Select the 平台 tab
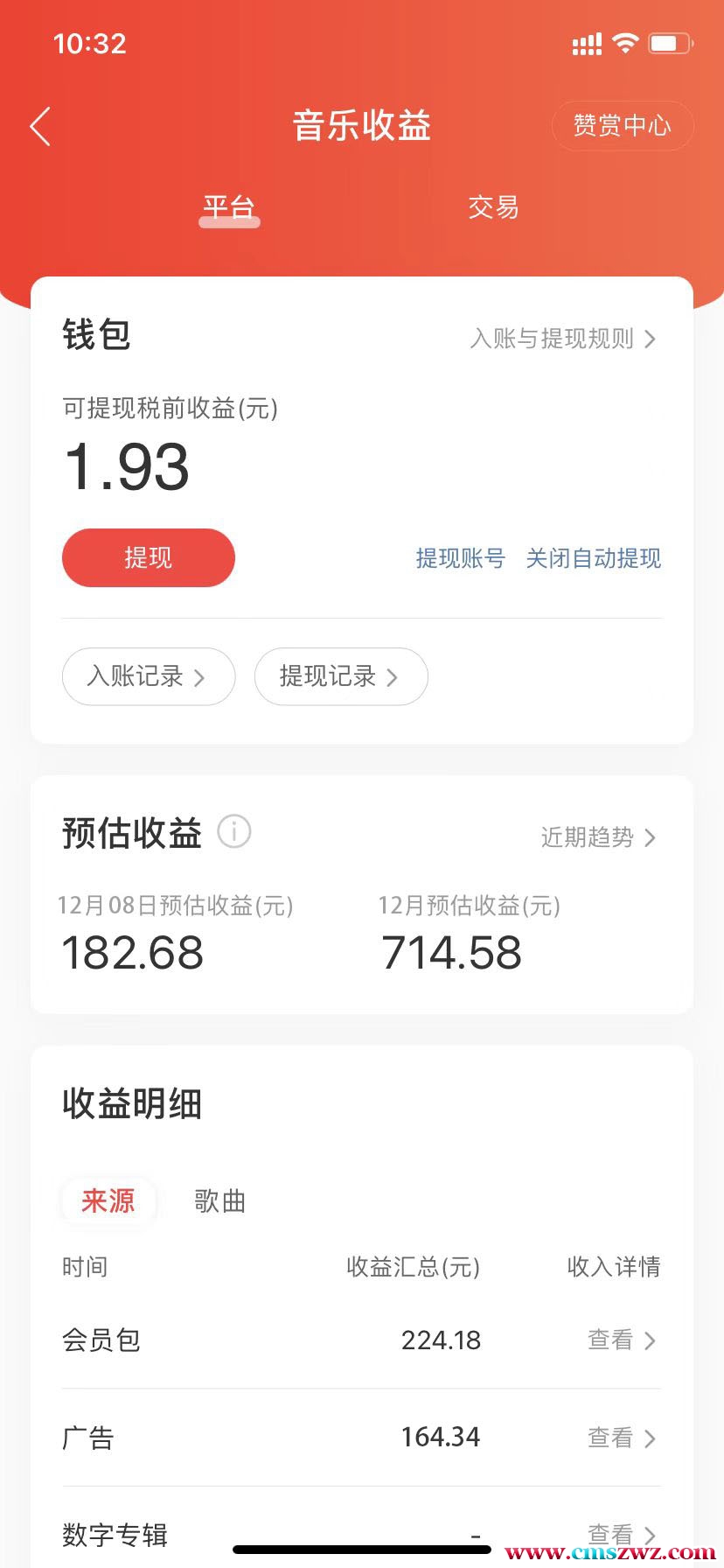Image resolution: width=724 pixels, height=1568 pixels. tap(229, 207)
